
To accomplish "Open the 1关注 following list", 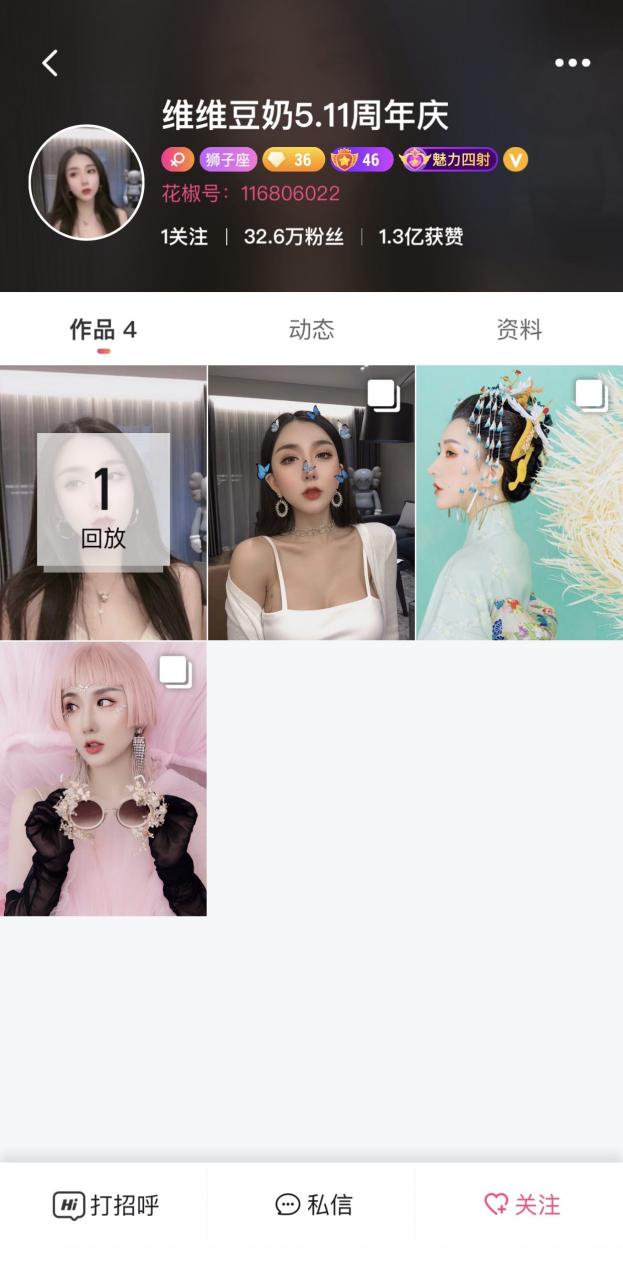I will pyautogui.click(x=184, y=237).
